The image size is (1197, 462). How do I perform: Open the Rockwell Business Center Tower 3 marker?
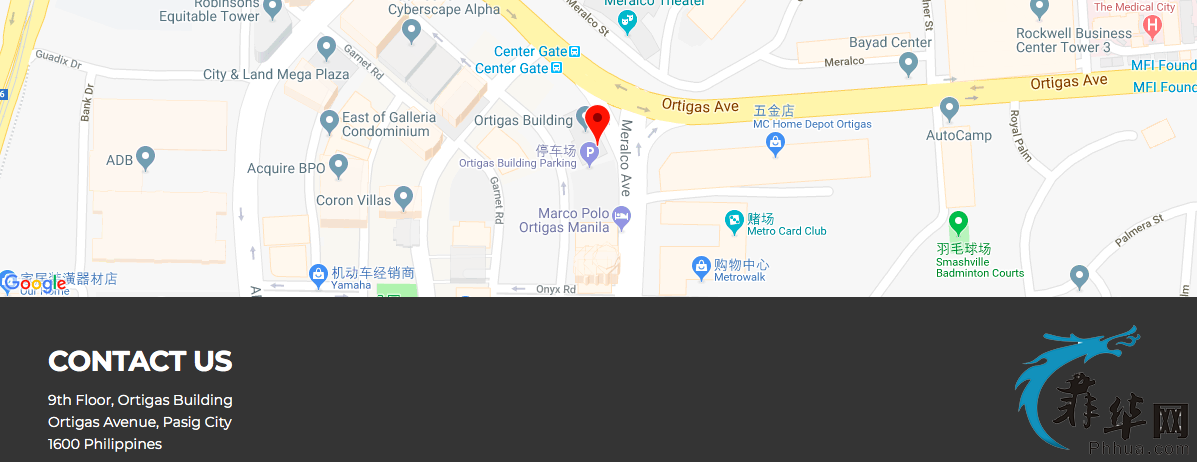click(1040, 10)
